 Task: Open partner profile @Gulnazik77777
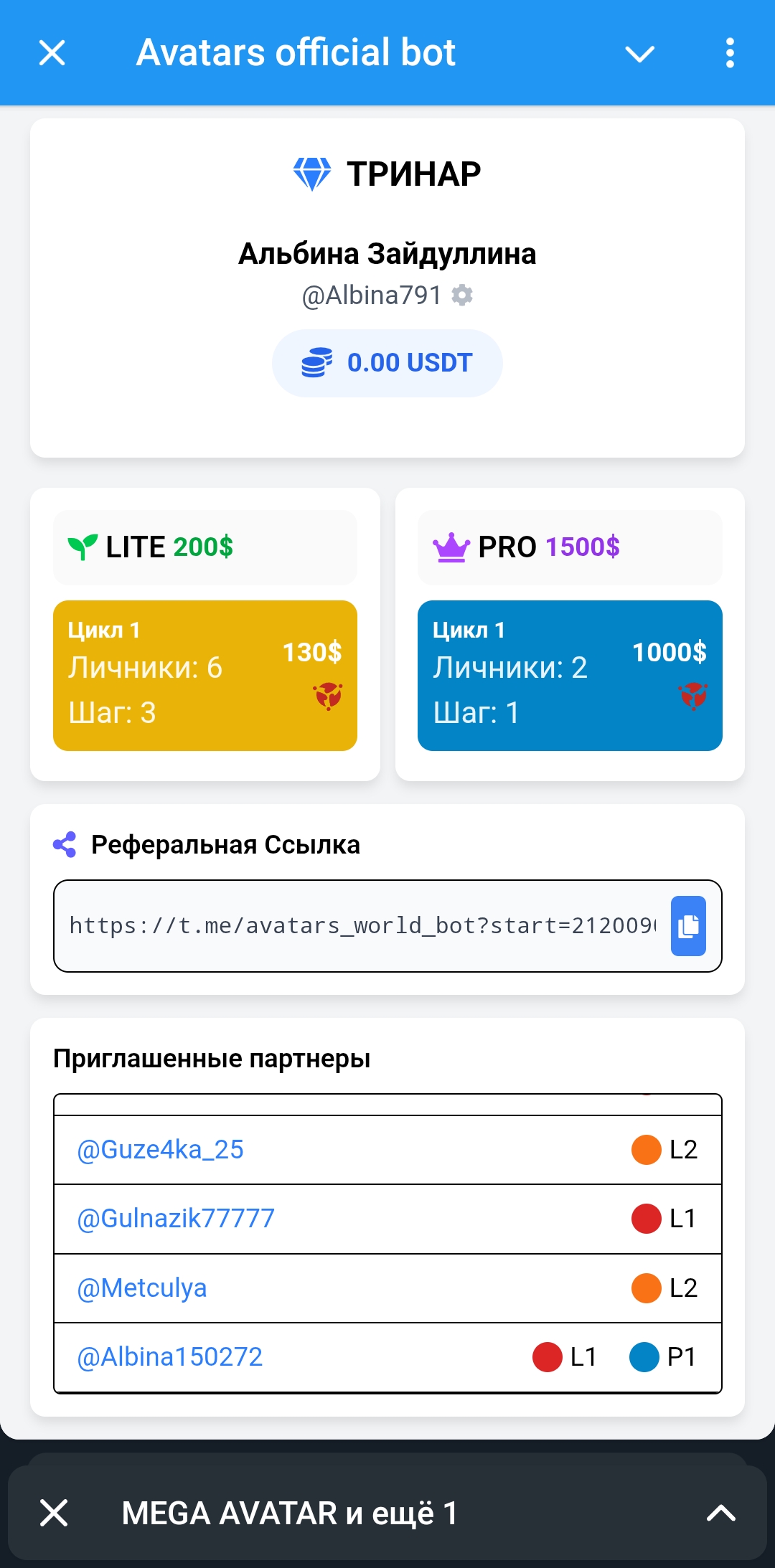point(176,1219)
